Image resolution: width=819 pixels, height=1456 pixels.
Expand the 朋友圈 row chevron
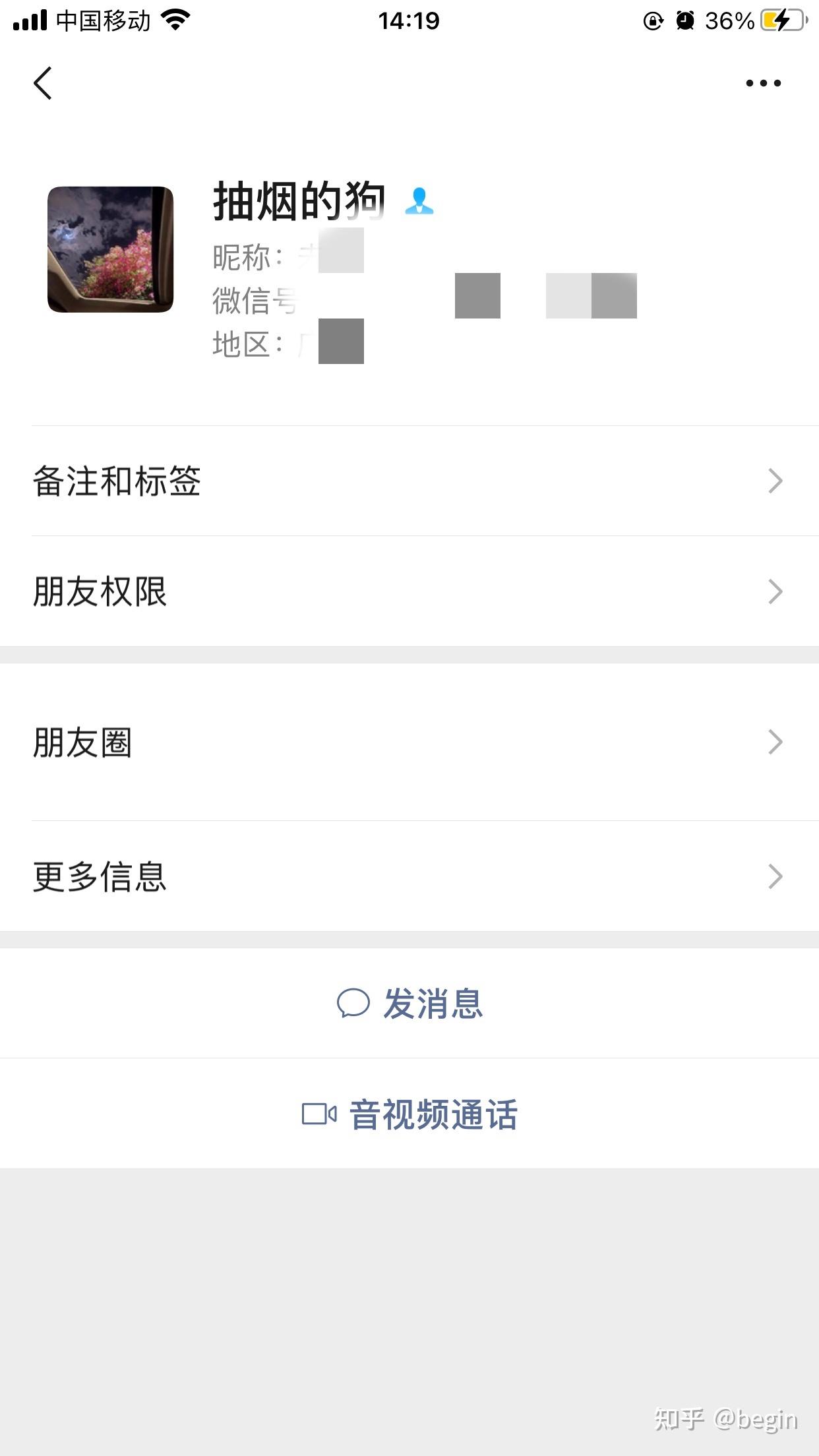(776, 743)
